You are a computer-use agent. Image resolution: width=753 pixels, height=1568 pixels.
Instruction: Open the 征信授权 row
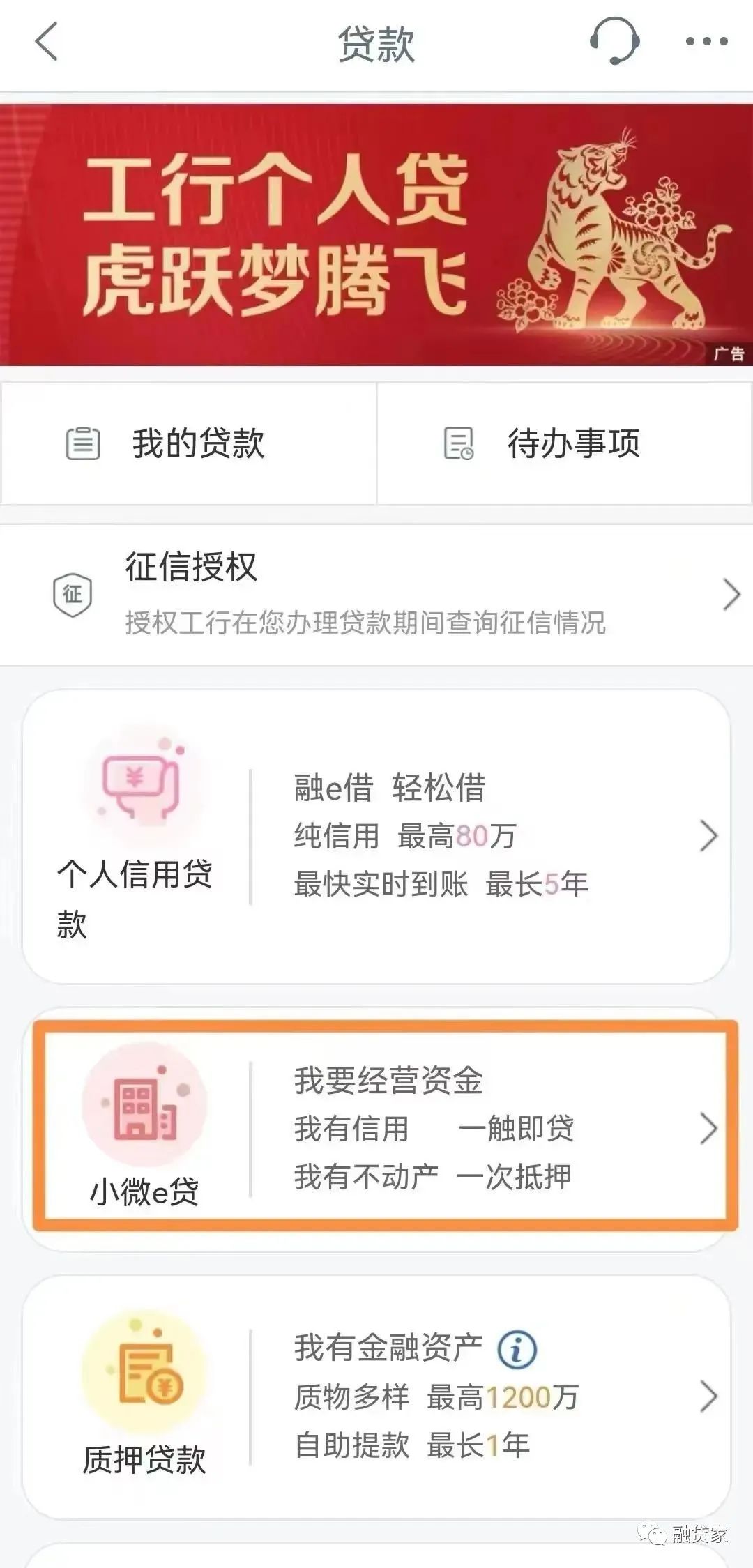(x=376, y=595)
